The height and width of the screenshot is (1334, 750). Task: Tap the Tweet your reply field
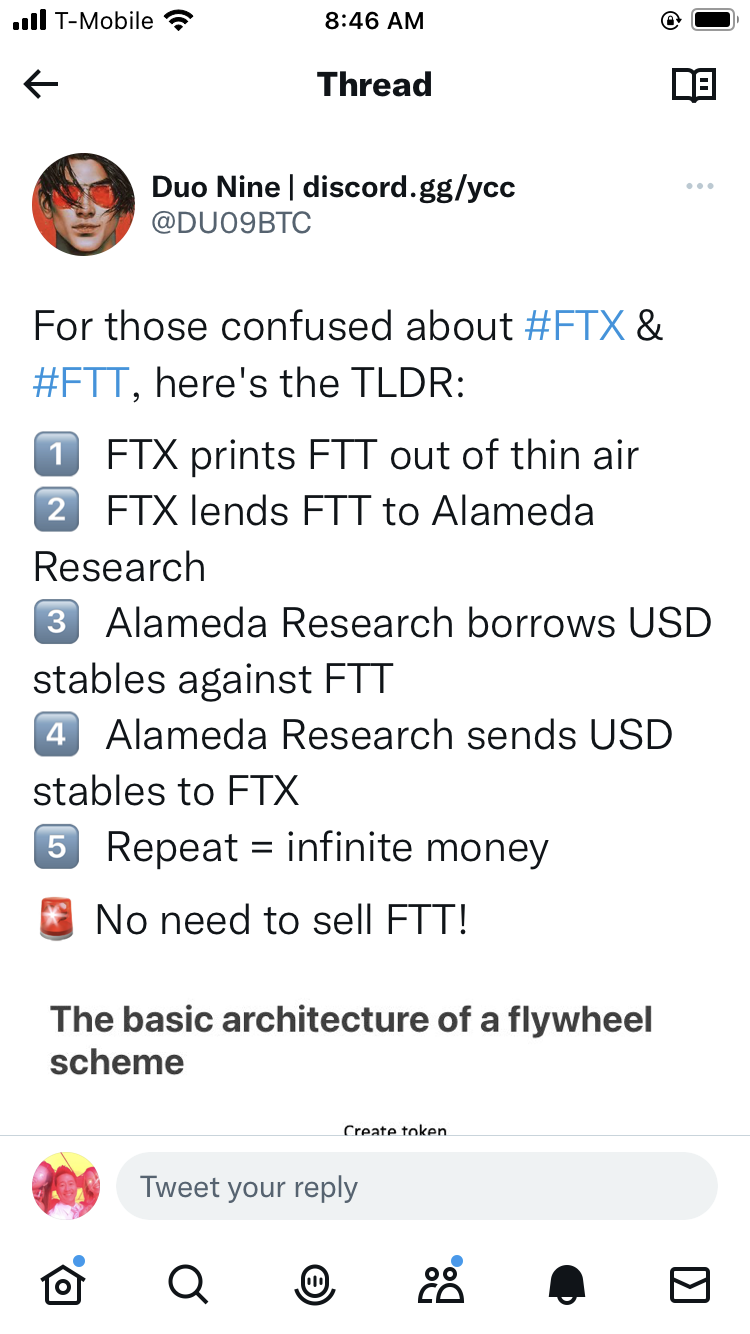point(416,1187)
